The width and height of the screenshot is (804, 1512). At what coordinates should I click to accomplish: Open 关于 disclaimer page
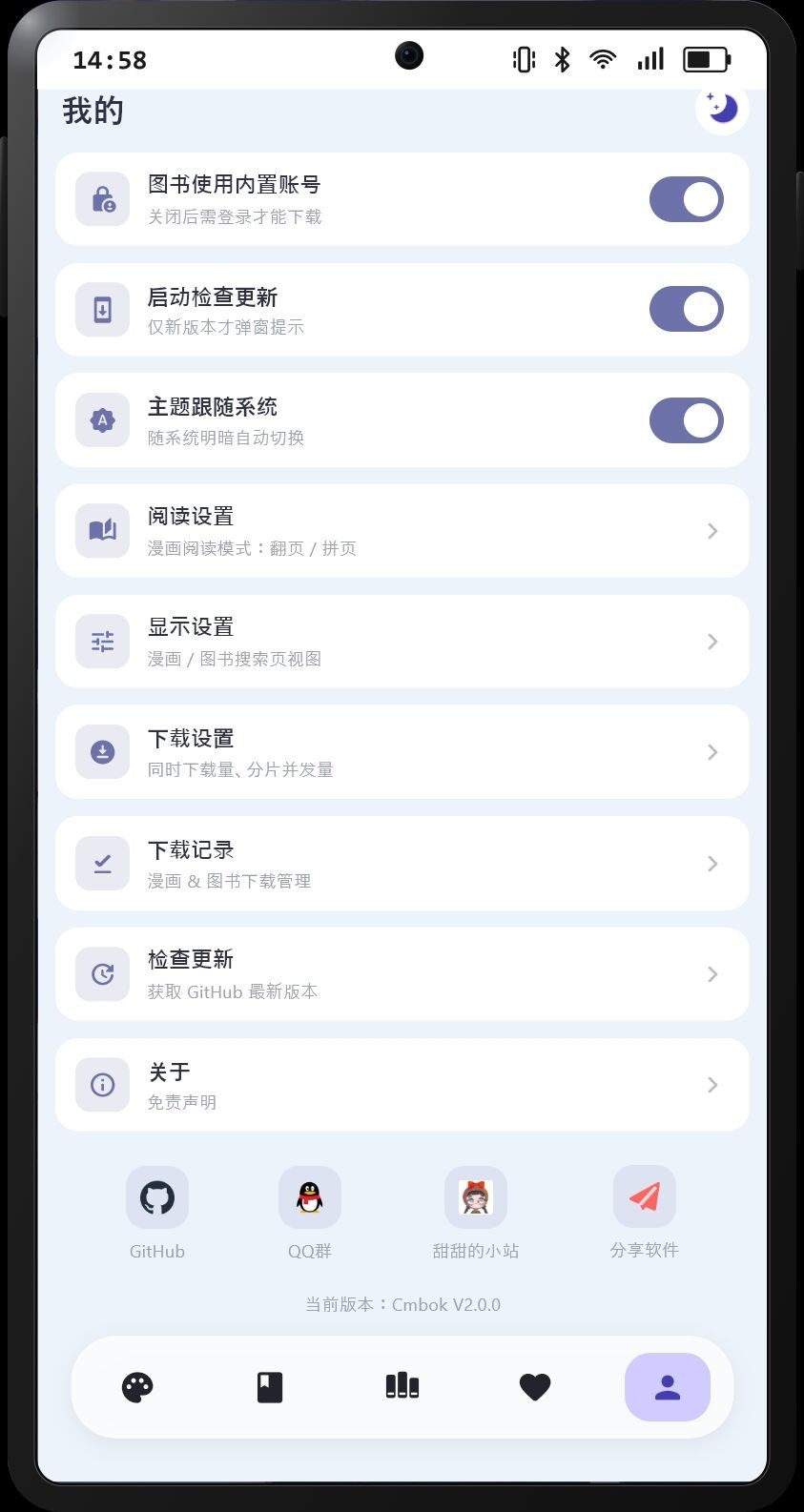click(402, 1085)
